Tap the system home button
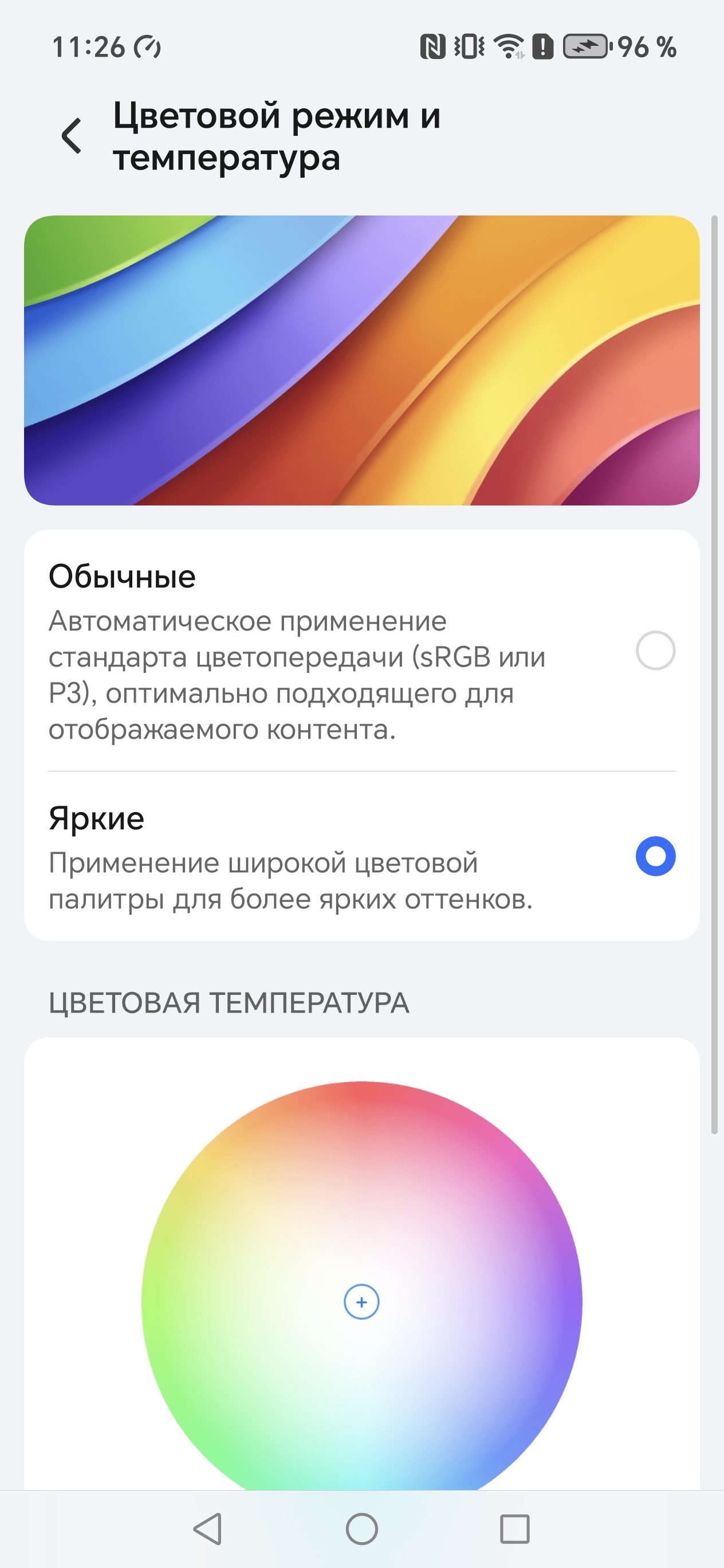Image resolution: width=724 pixels, height=1568 pixels. 361,1528
